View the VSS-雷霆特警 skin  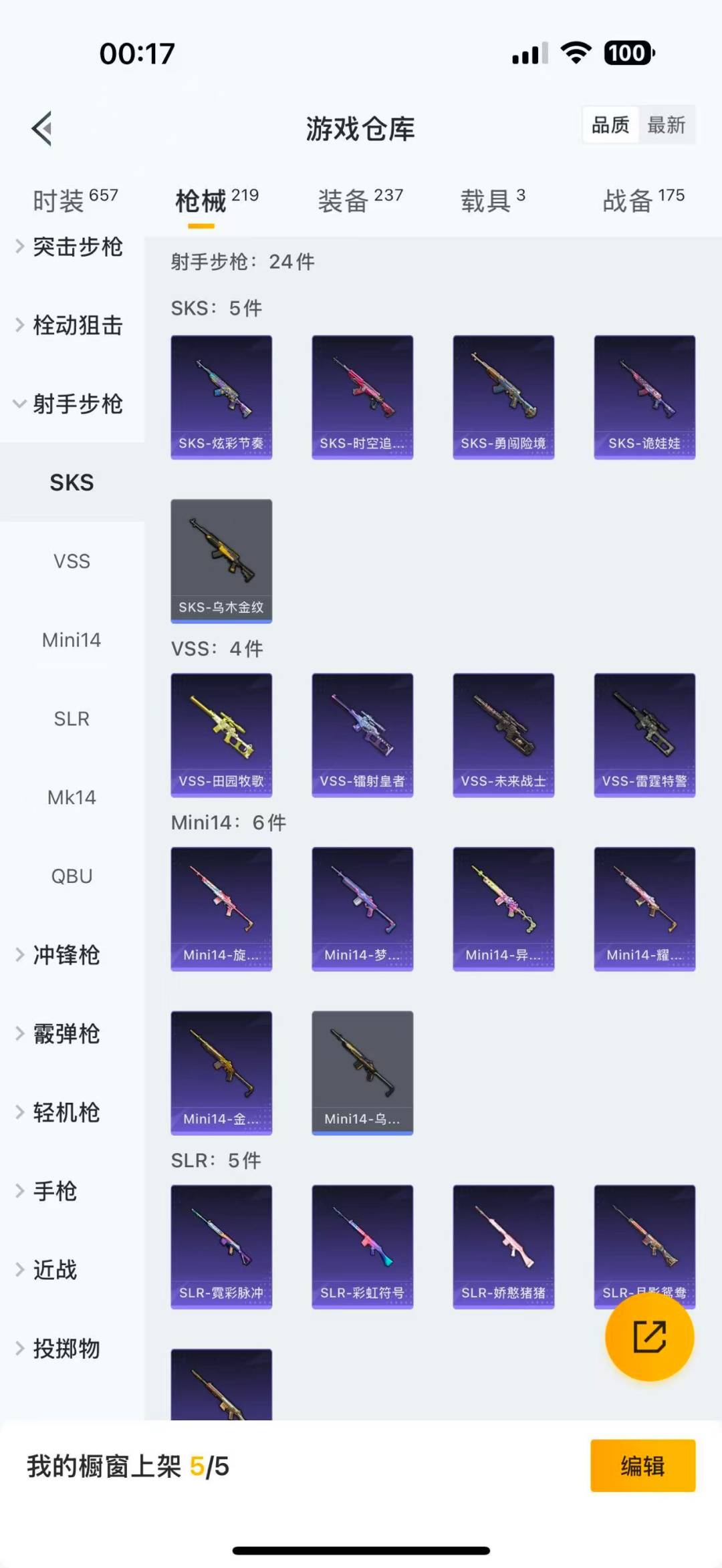(x=644, y=735)
